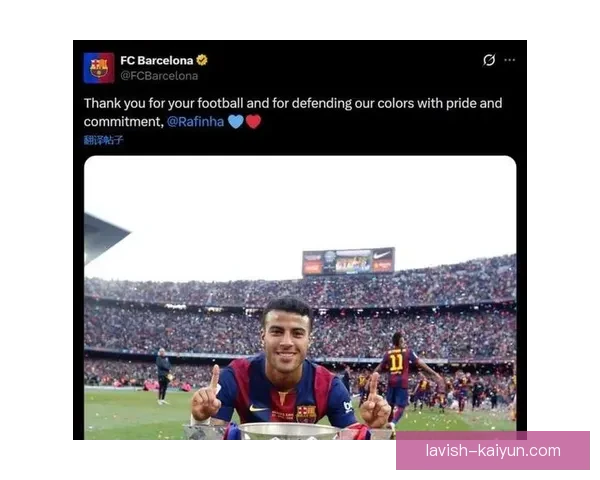Screen dimensions: 600x480
Task: Open the @Rafinha mention link
Action: (x=194, y=121)
